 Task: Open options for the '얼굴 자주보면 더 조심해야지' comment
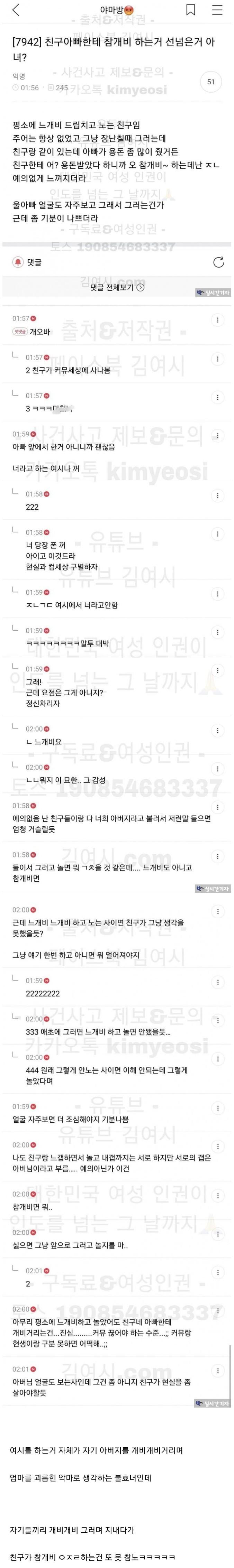pyautogui.click(x=217, y=1108)
